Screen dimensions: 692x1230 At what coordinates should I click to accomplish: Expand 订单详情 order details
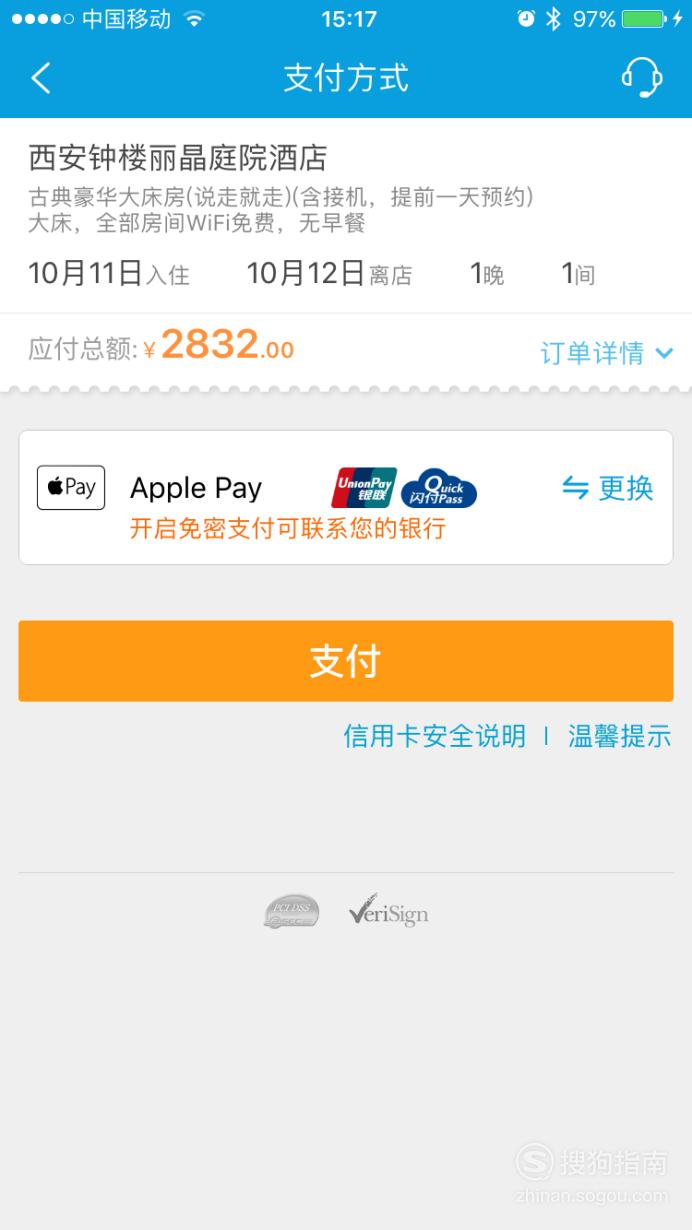pyautogui.click(x=607, y=353)
